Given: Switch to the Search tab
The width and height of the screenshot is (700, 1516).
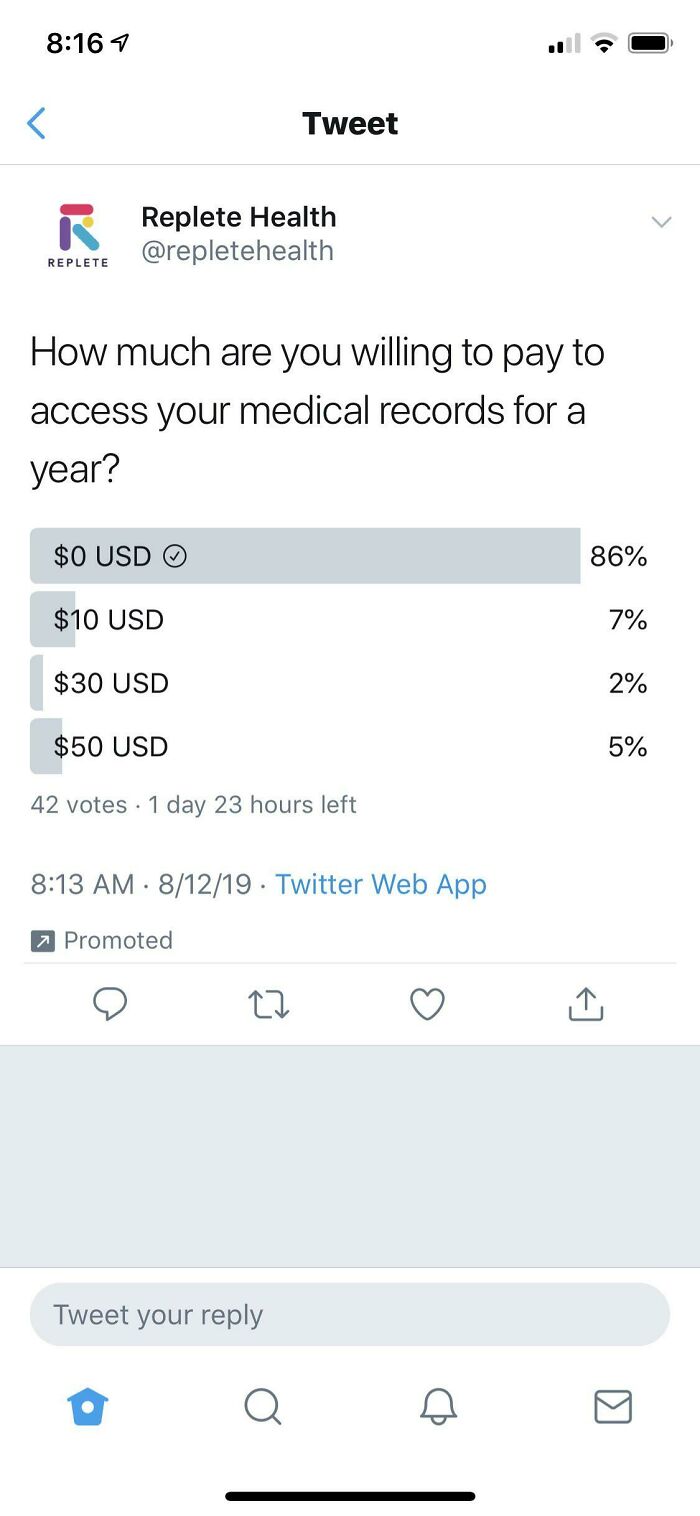Looking at the screenshot, I should click(x=262, y=1407).
